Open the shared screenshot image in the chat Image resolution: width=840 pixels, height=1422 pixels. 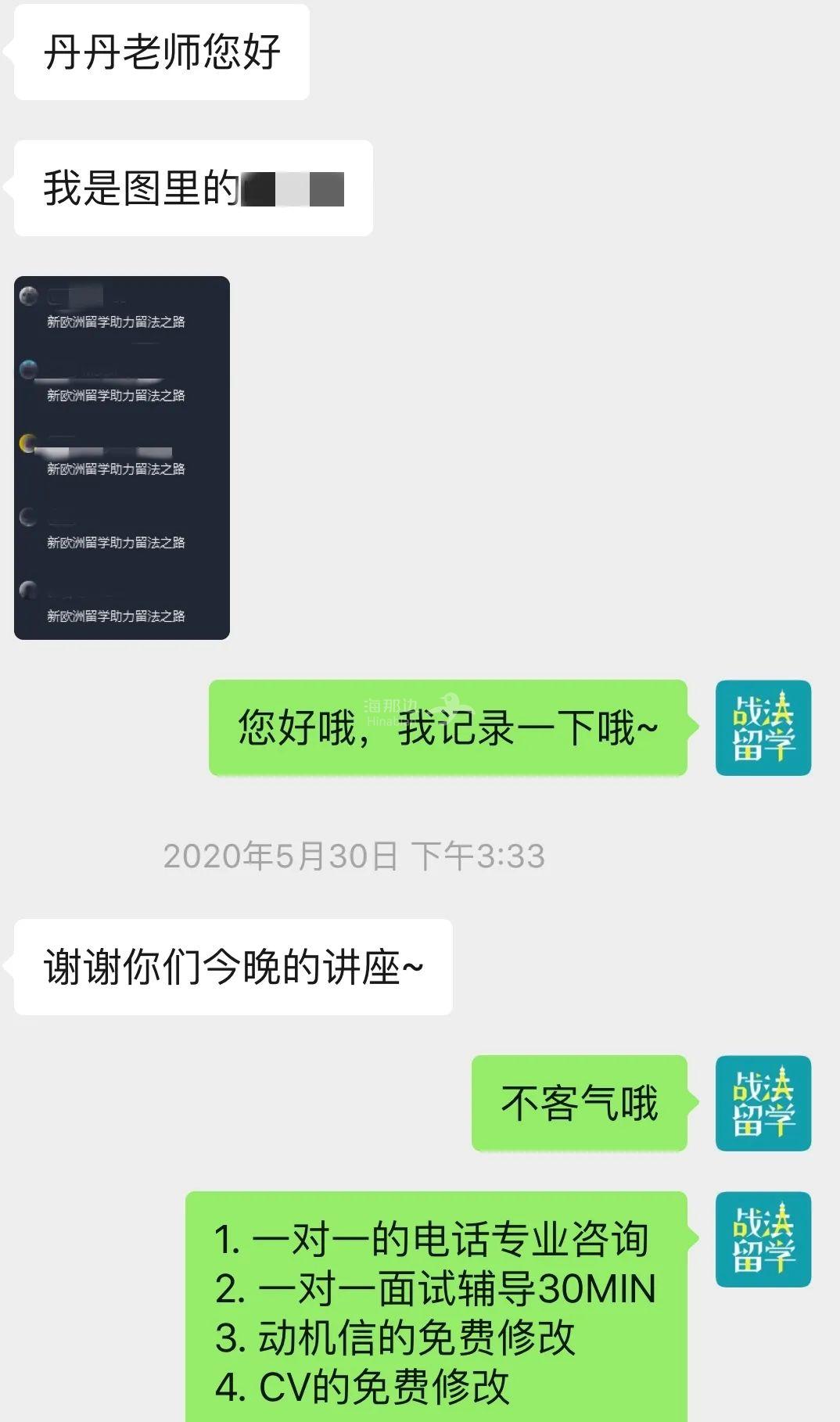click(x=122, y=458)
